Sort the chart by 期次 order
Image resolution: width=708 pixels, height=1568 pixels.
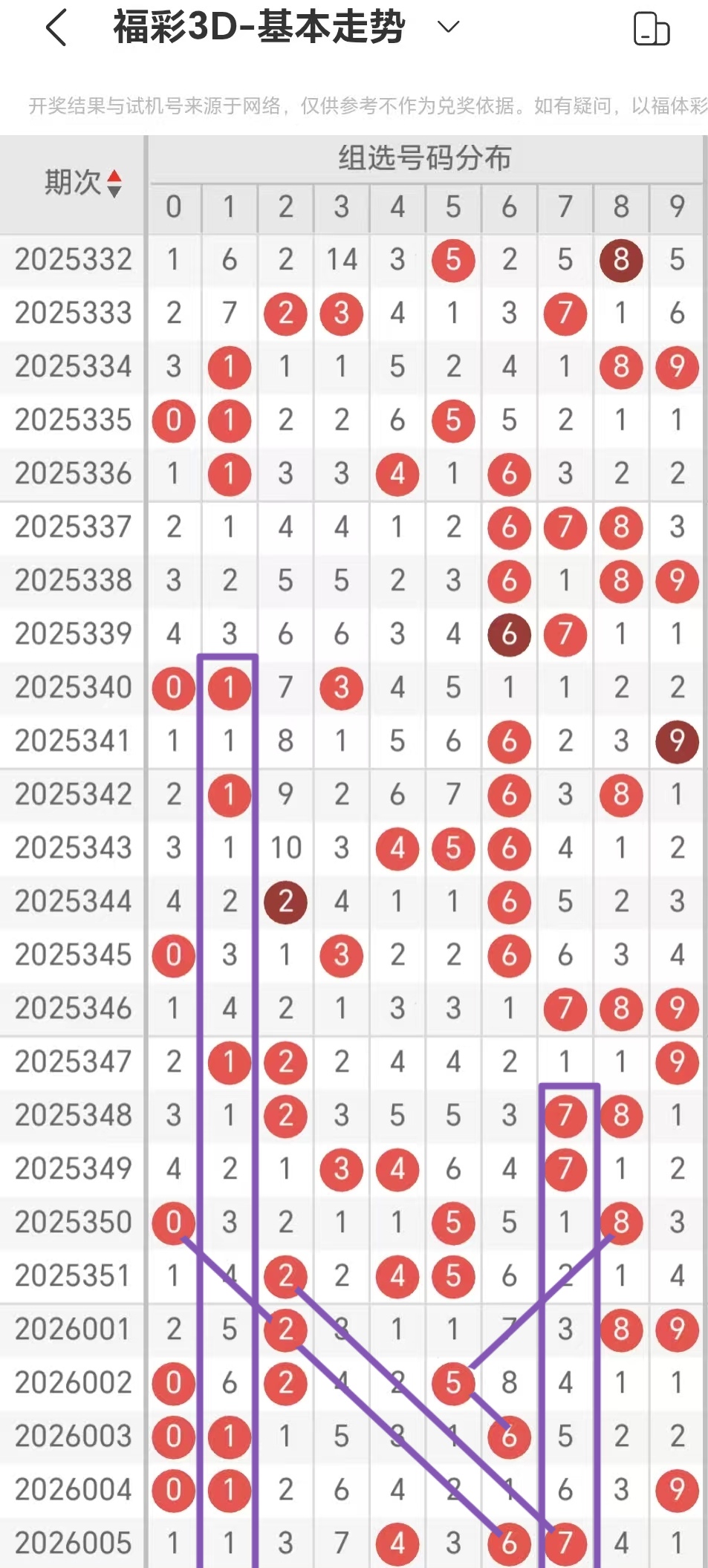tap(114, 183)
